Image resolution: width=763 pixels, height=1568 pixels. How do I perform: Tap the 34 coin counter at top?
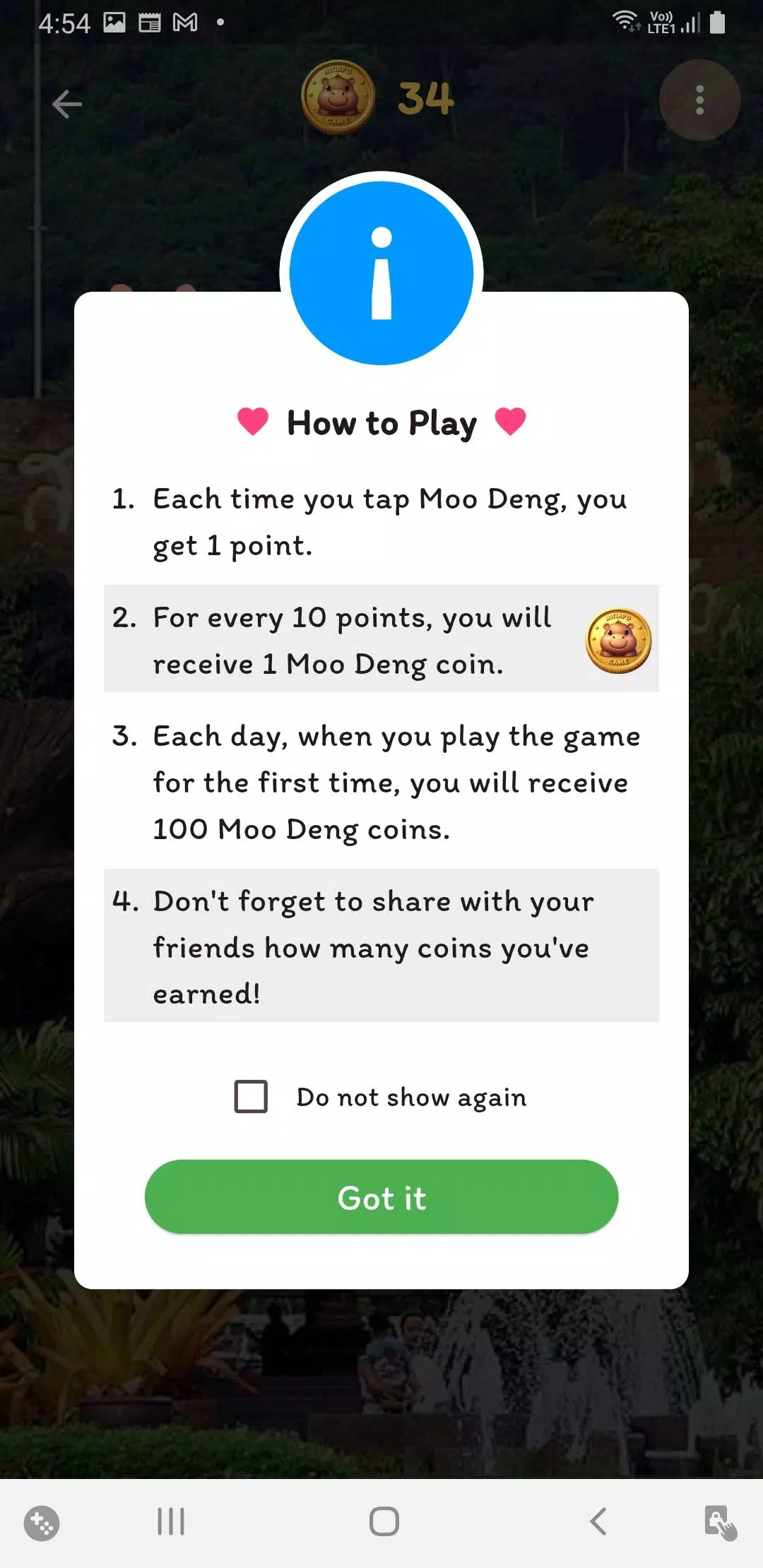(x=425, y=99)
